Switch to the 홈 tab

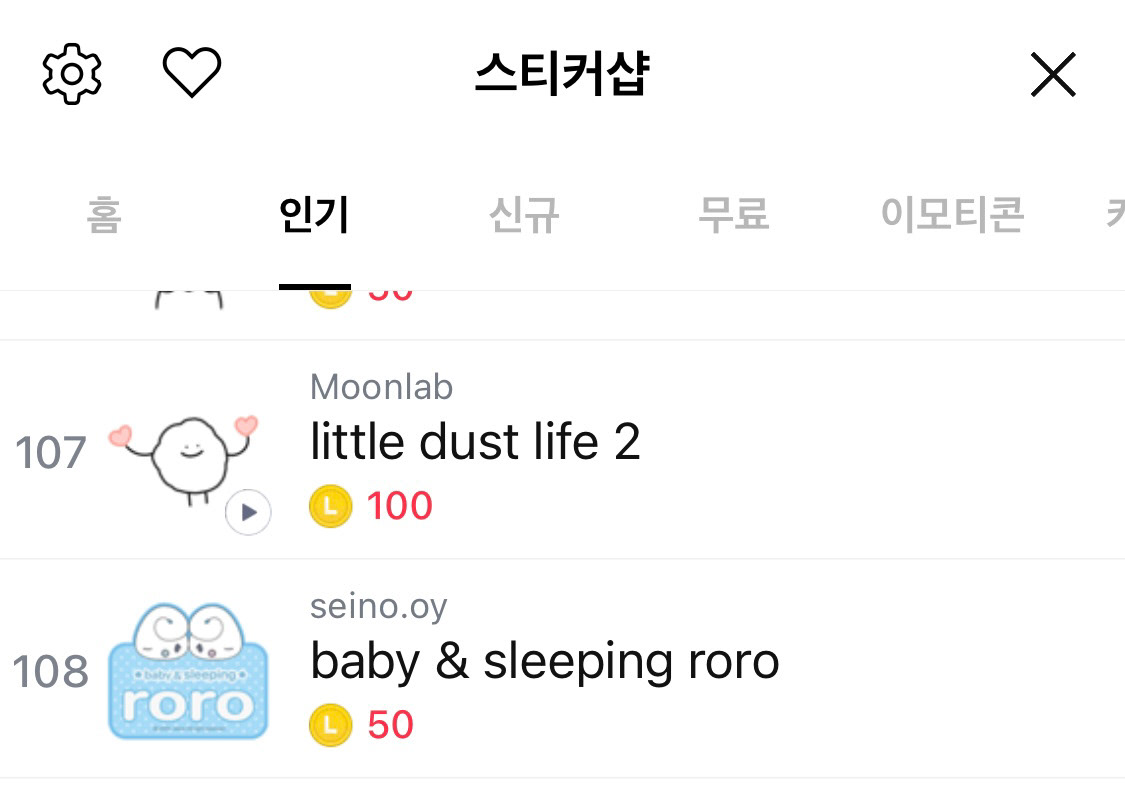(104, 215)
